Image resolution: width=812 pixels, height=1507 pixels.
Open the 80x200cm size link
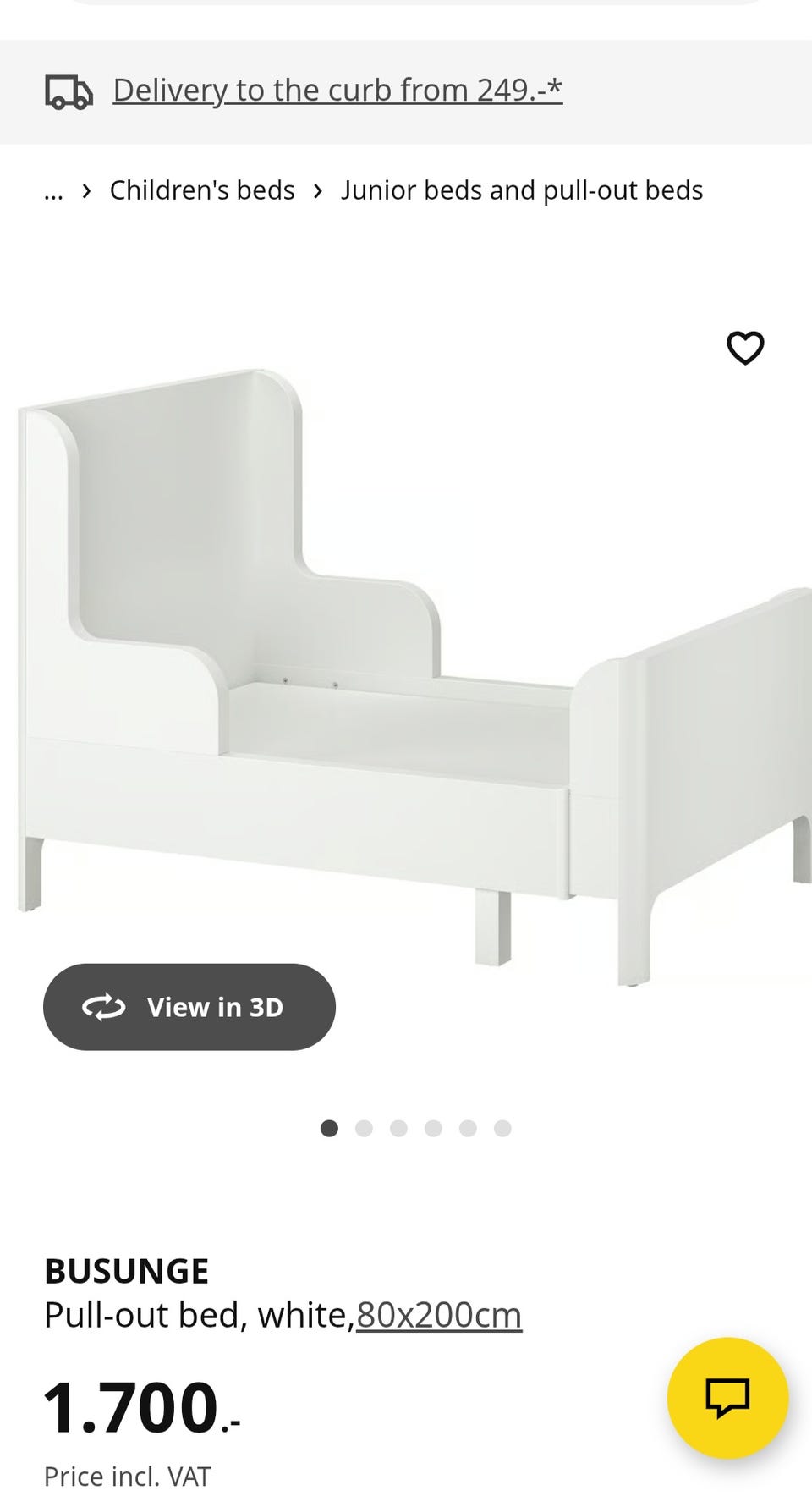coord(439,1315)
